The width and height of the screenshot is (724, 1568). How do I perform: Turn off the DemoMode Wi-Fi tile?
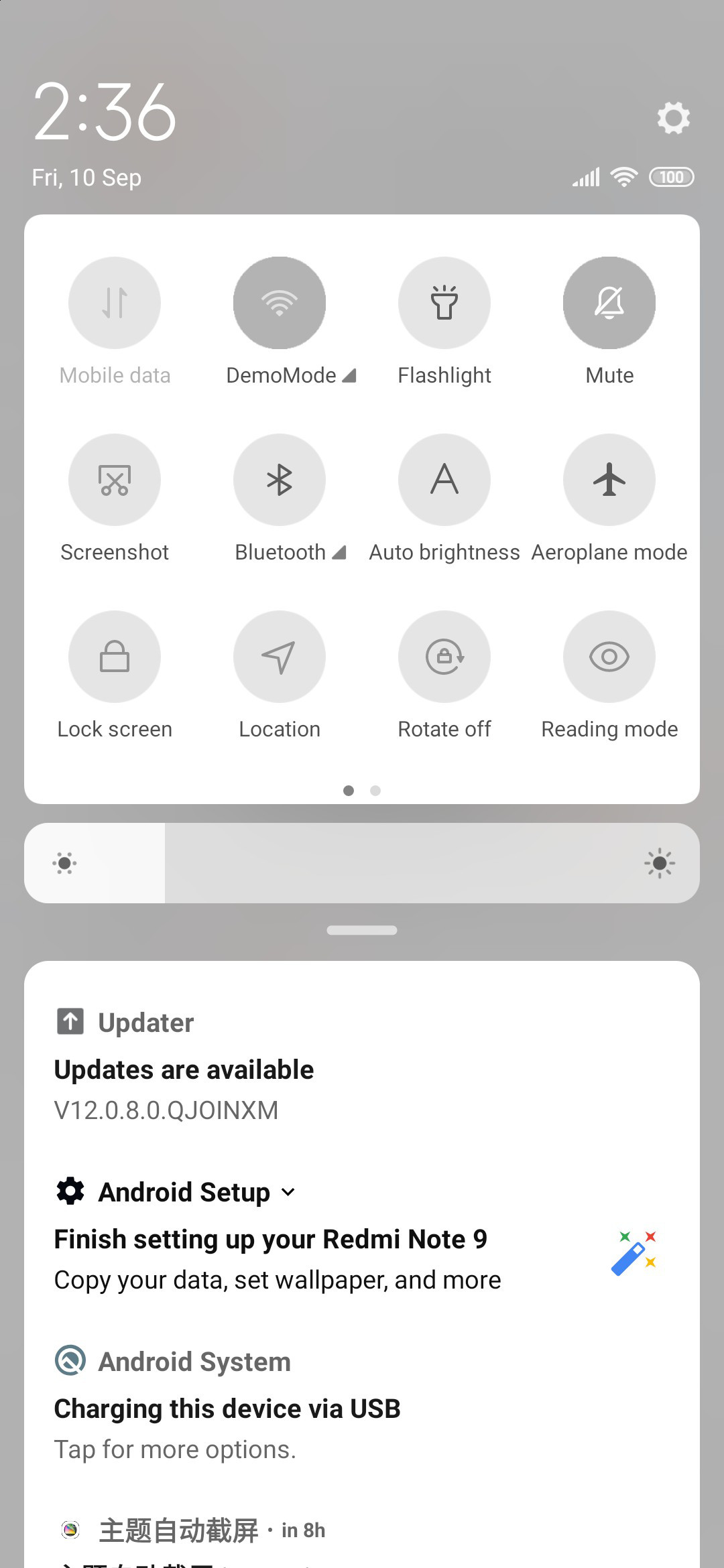click(x=280, y=303)
